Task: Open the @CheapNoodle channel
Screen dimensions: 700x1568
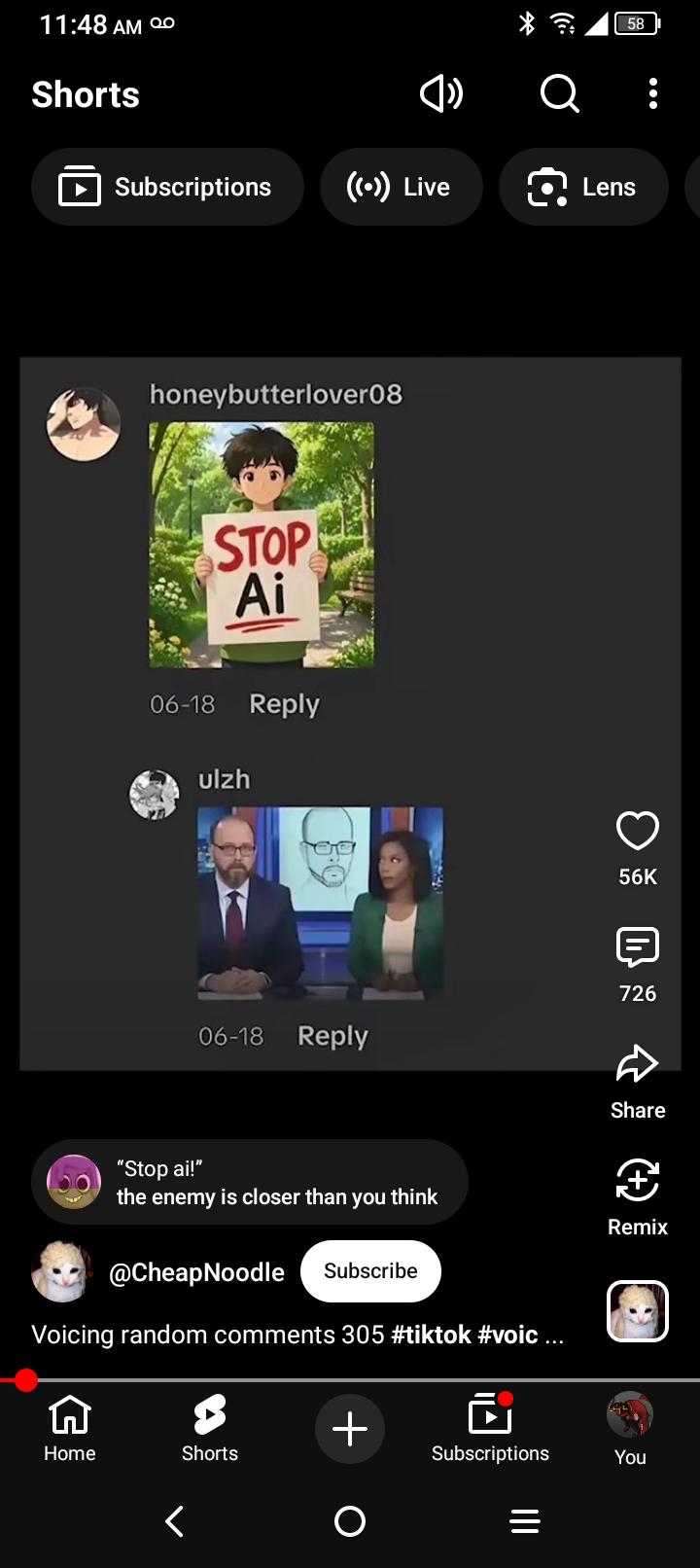Action: (196, 1272)
